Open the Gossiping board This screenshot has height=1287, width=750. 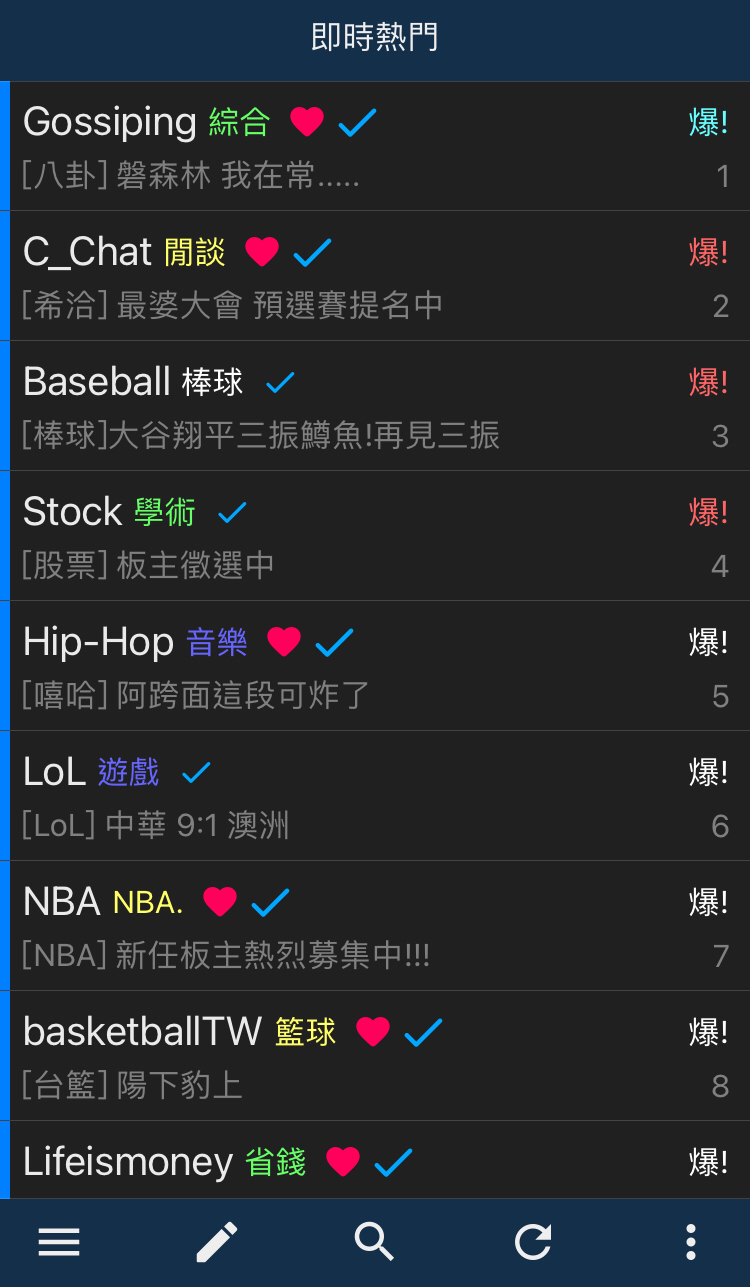(x=375, y=146)
